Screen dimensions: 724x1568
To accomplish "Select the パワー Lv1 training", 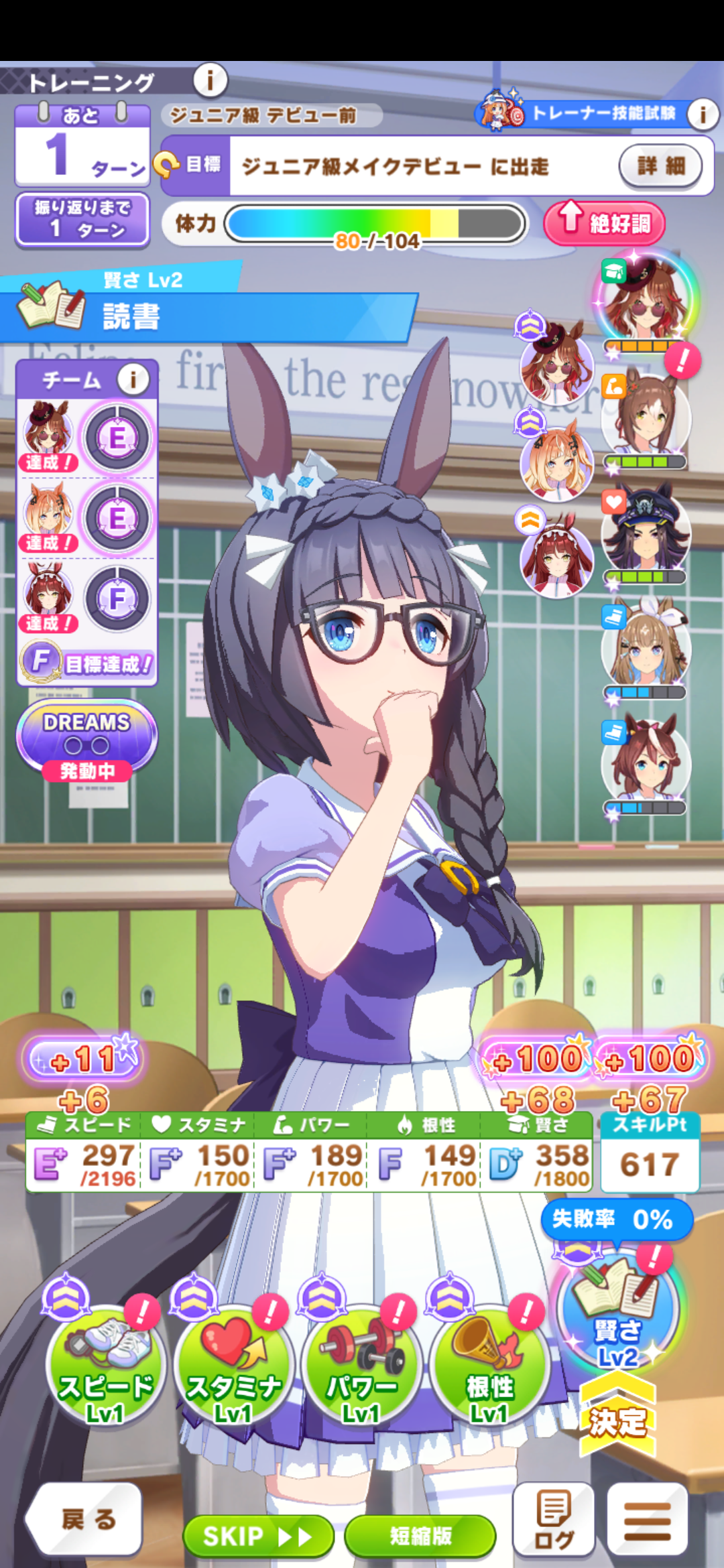I will (361, 1365).
